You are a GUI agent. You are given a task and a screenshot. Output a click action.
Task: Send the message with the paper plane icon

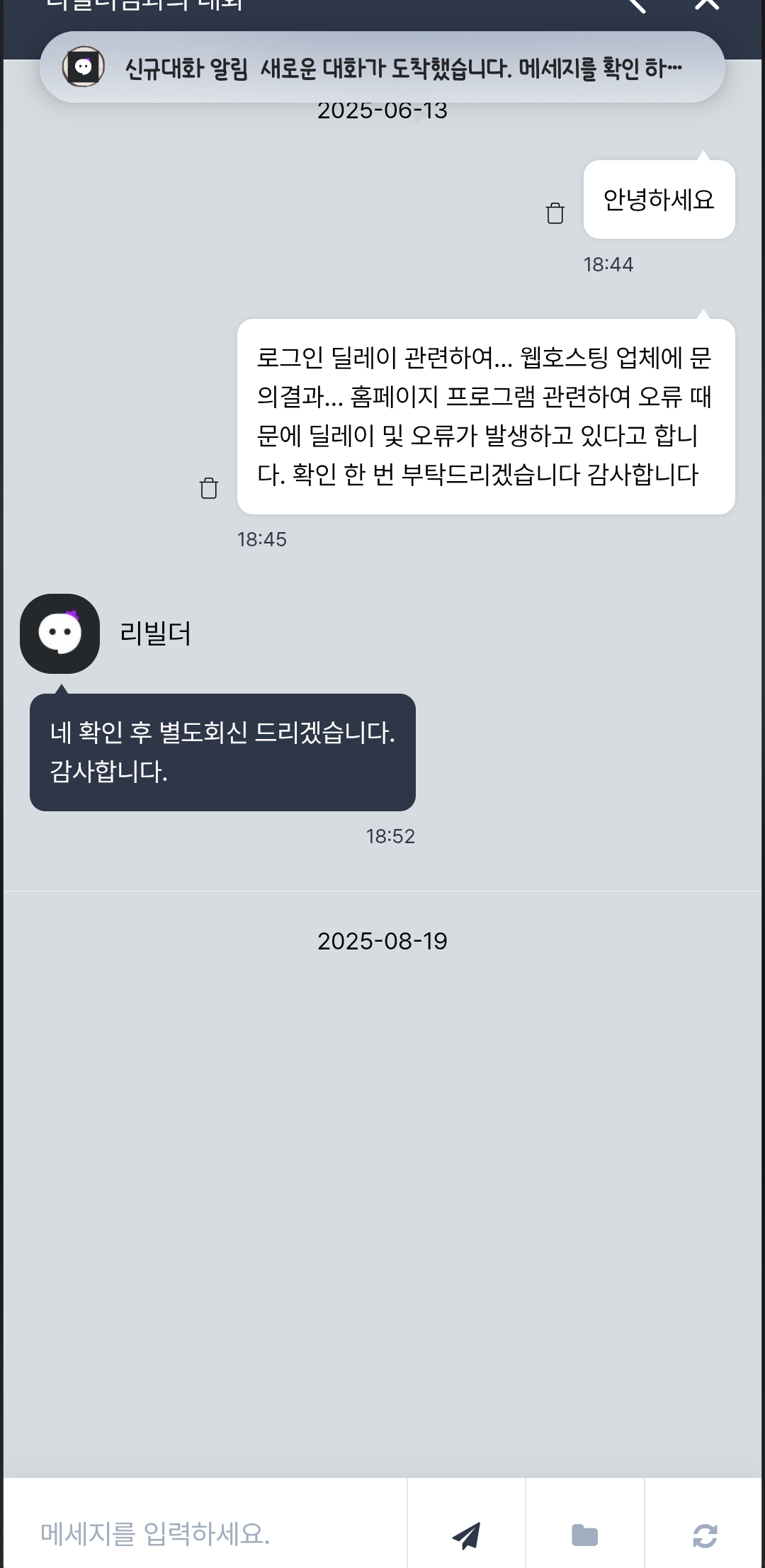point(466,1535)
